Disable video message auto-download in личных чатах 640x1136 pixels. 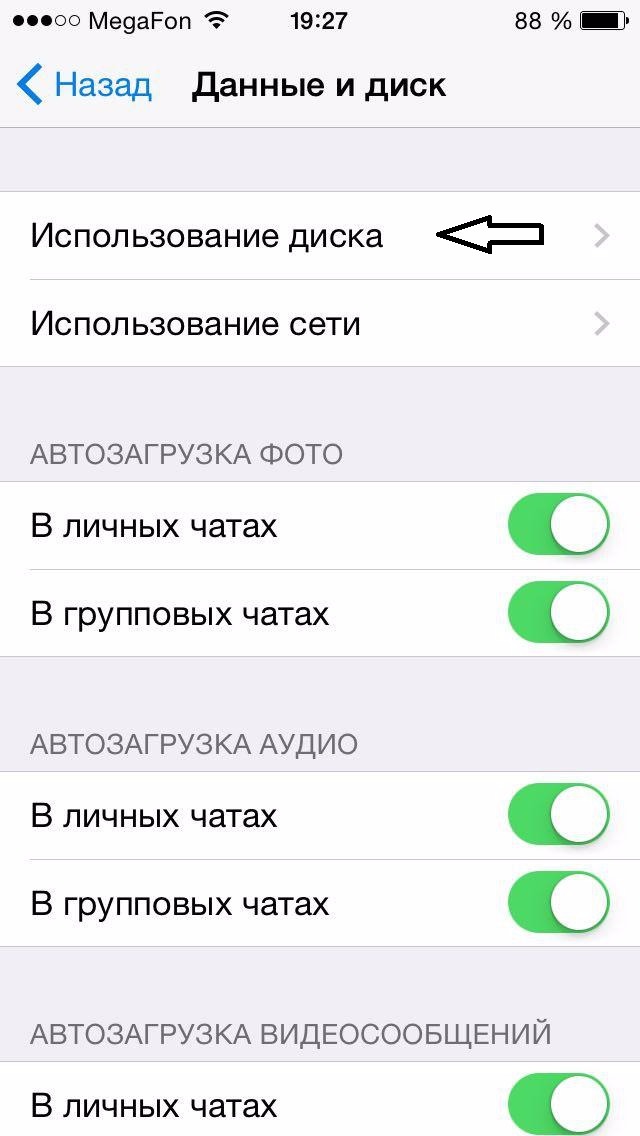tap(558, 1105)
